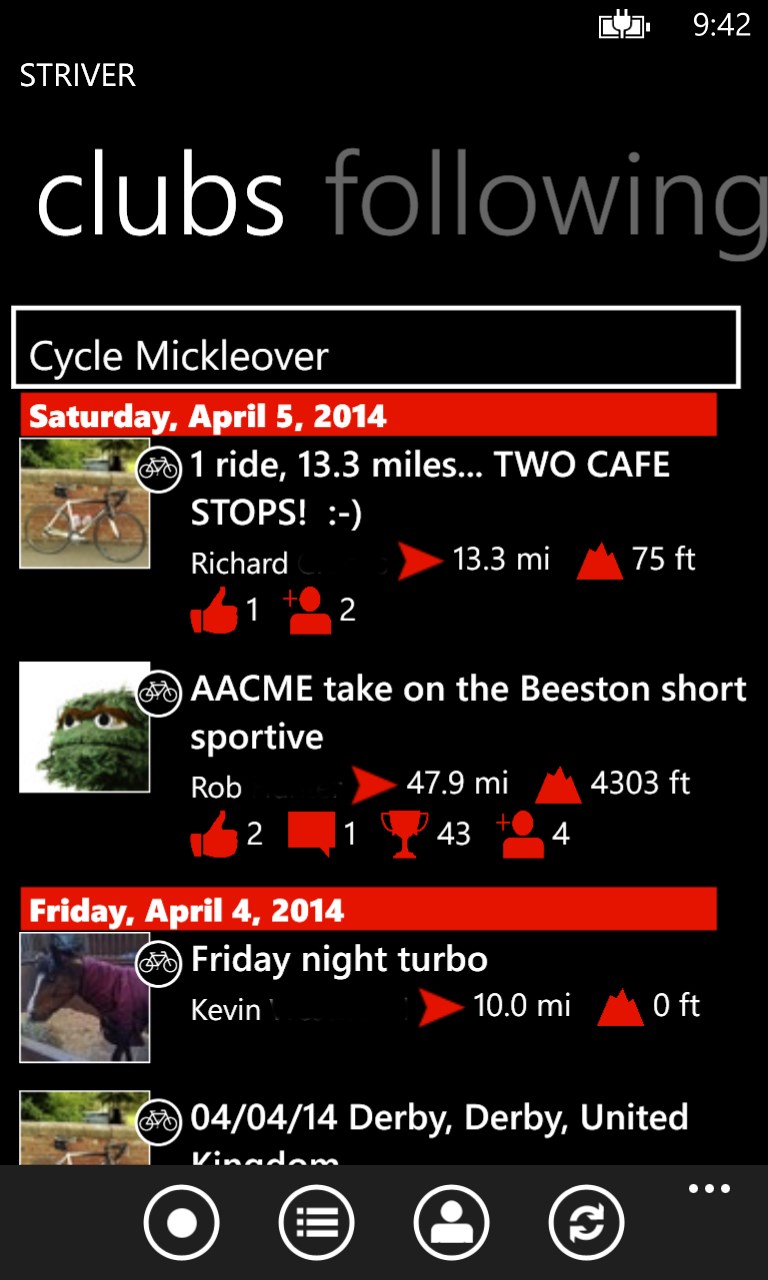Tap the battery status indicator
This screenshot has height=1280, width=768.
point(622,25)
